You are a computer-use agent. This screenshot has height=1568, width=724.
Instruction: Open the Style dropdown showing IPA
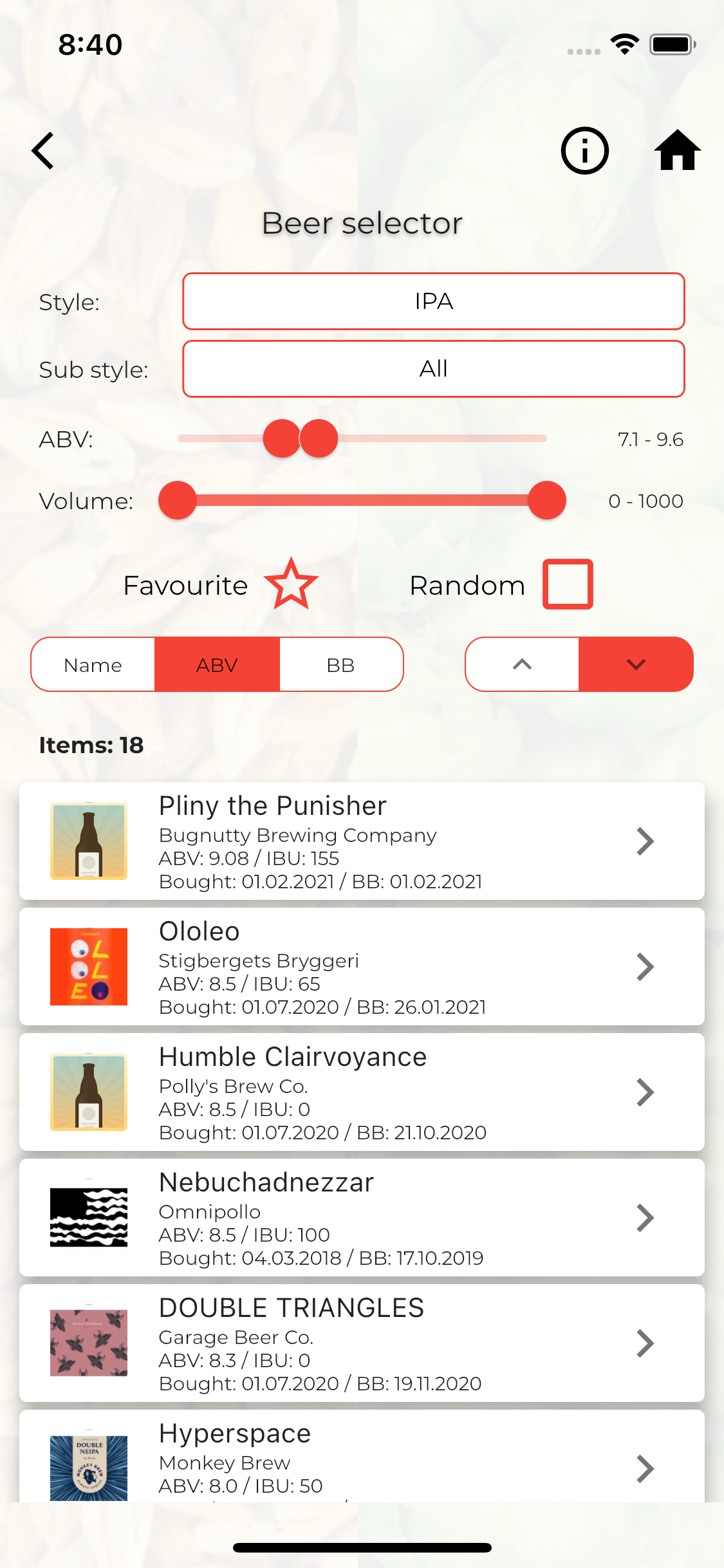(433, 301)
